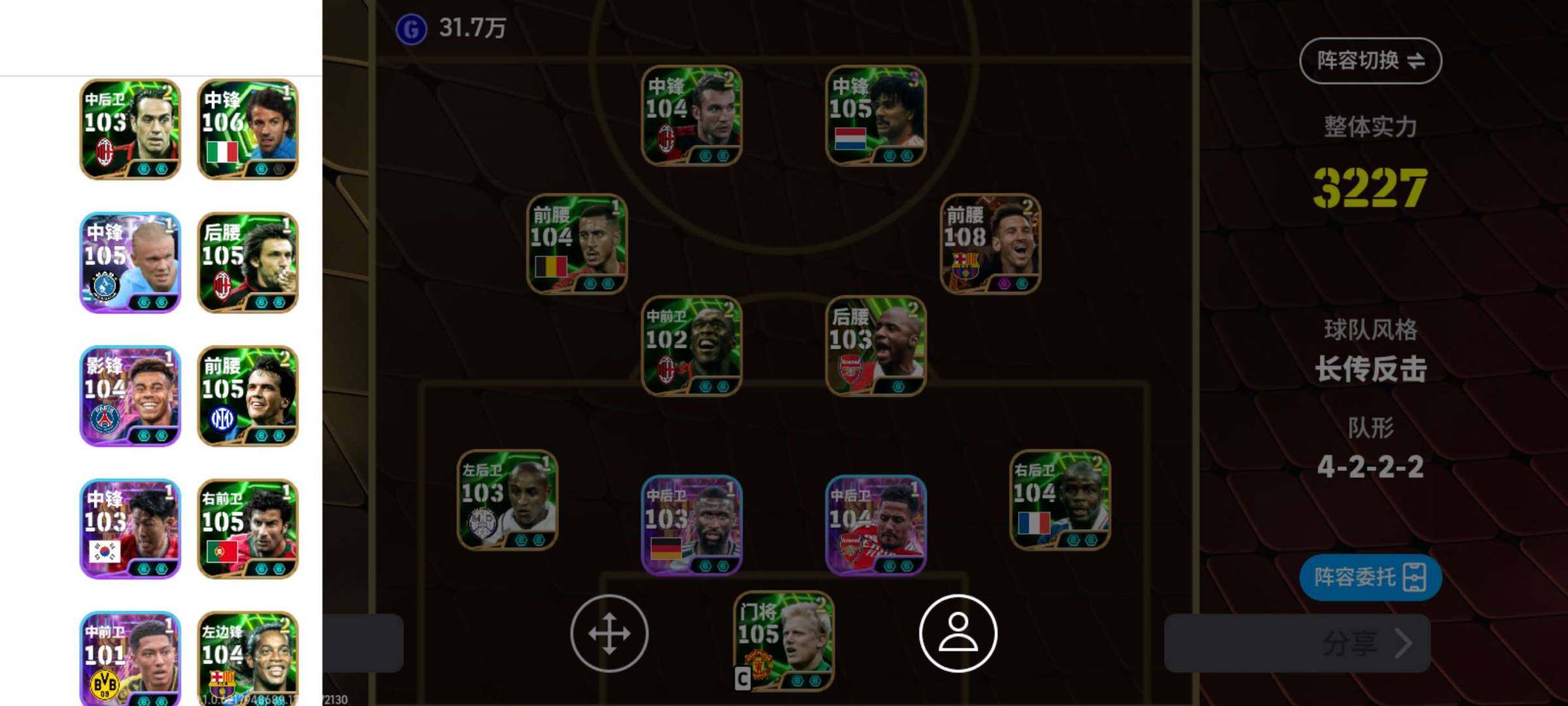1568x706 pixels.
Task: Select the 104 中锋 AC Milan card
Action: 692,116
